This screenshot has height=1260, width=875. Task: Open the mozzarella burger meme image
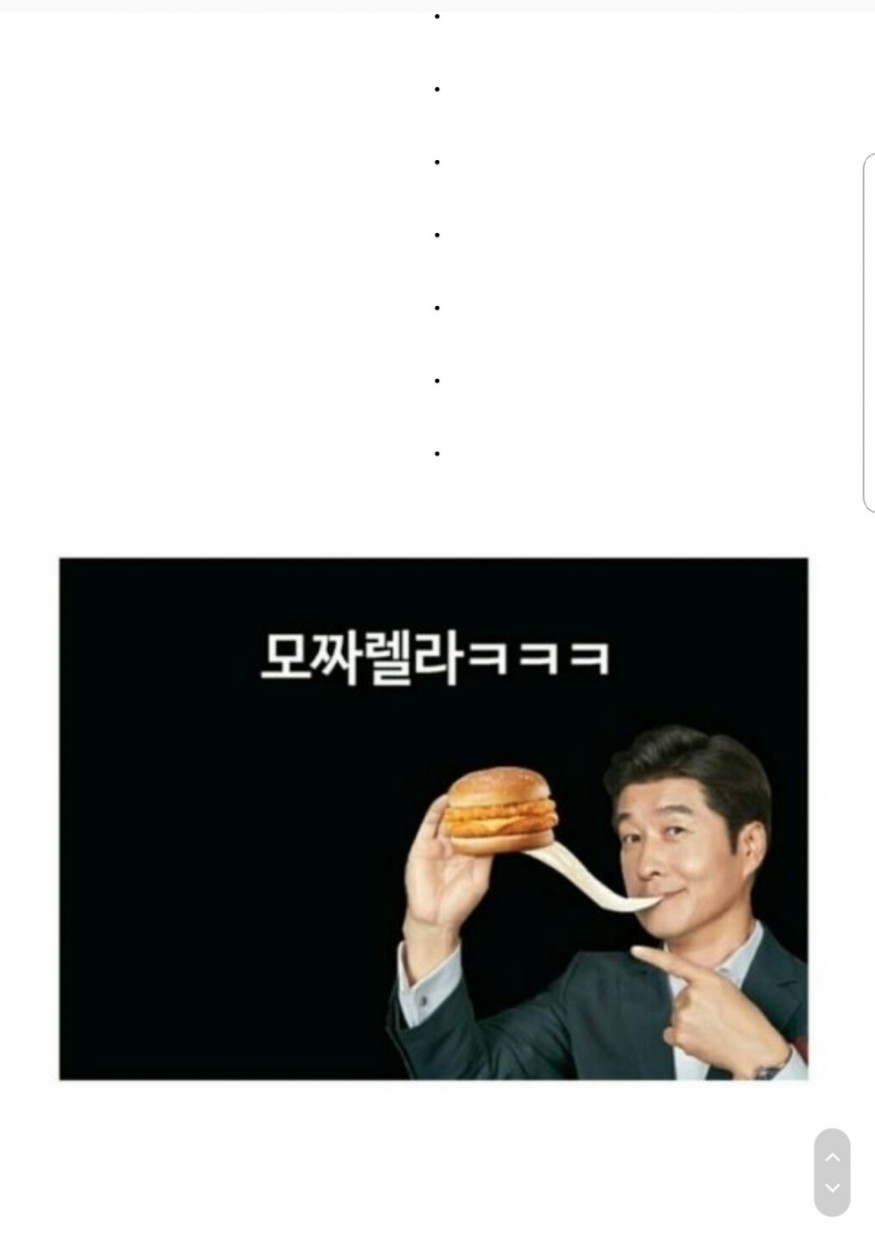pyautogui.click(x=433, y=818)
